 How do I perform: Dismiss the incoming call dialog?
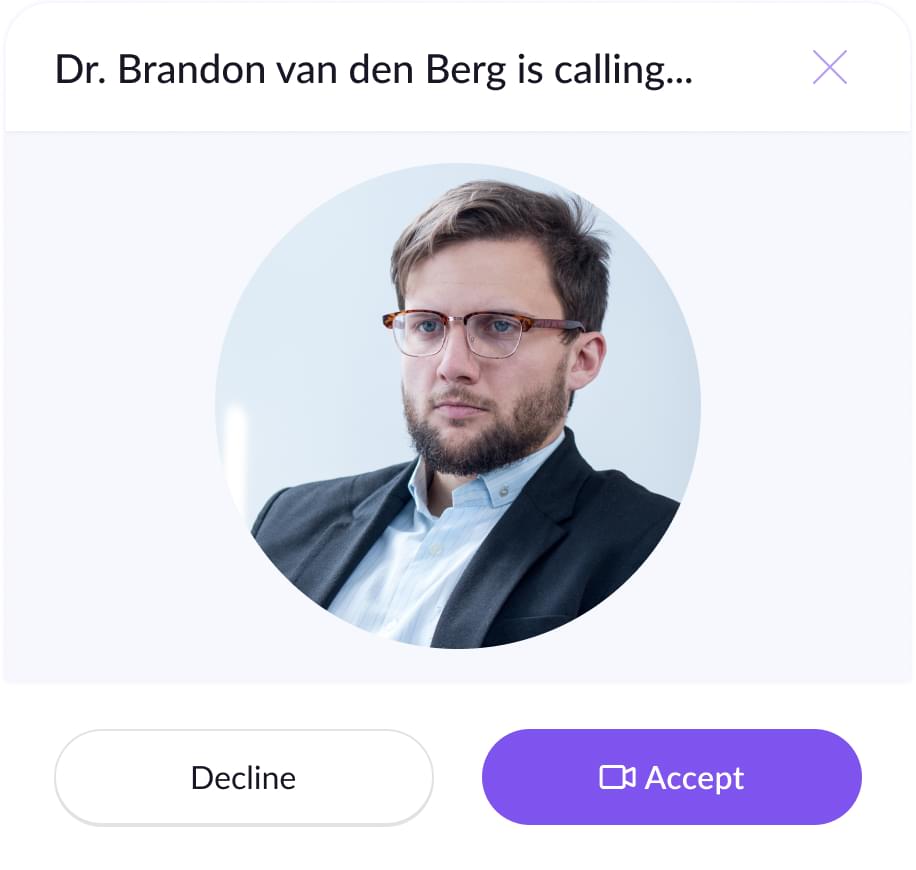(x=829, y=68)
